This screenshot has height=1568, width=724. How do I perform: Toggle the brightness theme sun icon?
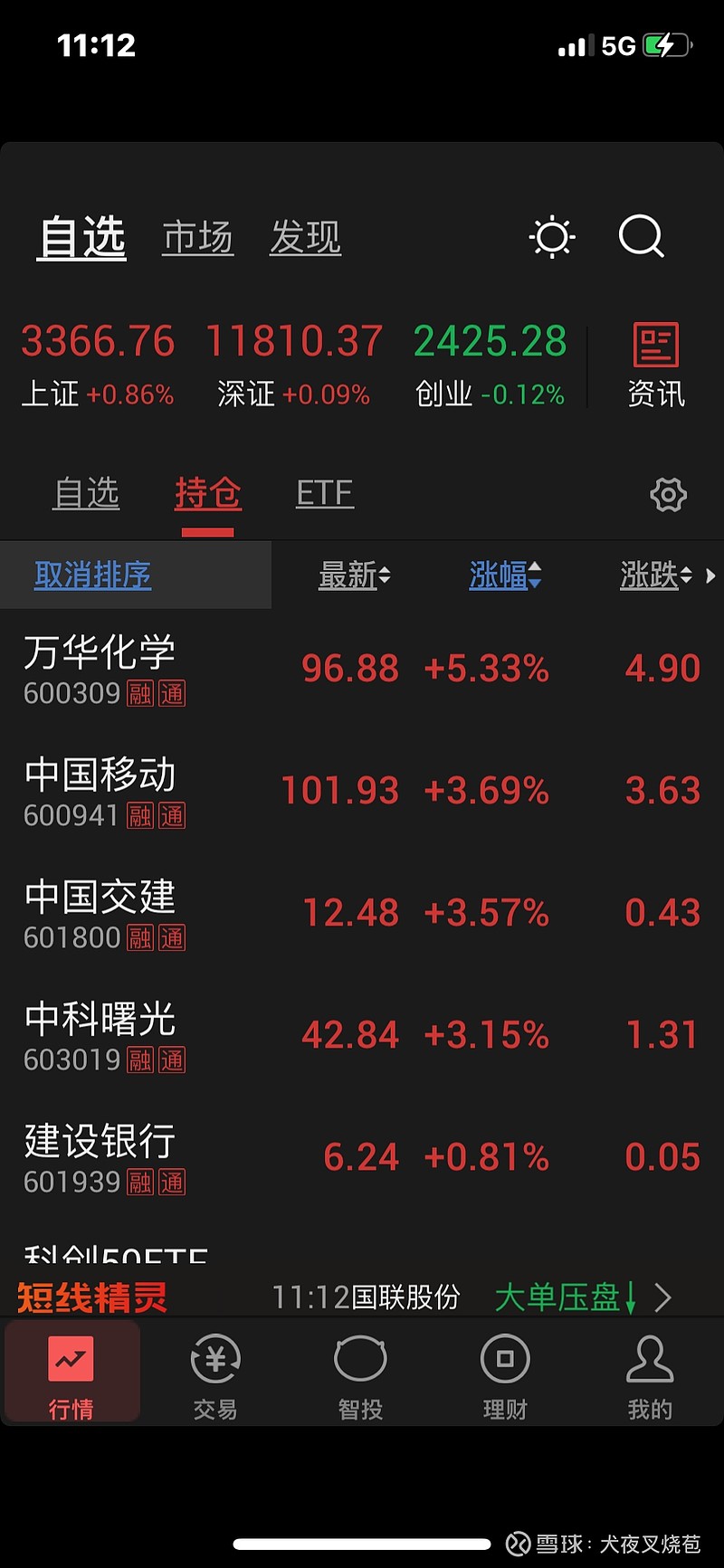552,237
